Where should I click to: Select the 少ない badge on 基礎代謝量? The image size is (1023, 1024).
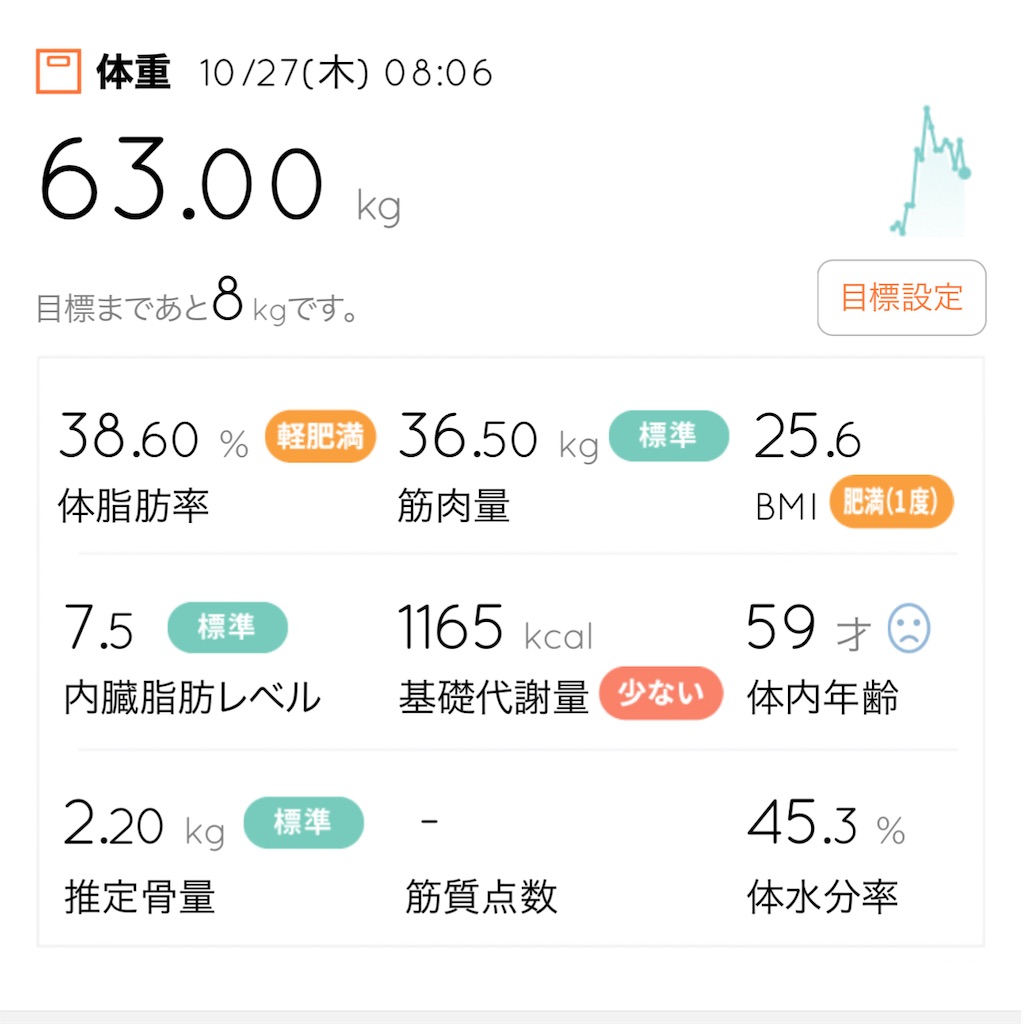coord(661,694)
